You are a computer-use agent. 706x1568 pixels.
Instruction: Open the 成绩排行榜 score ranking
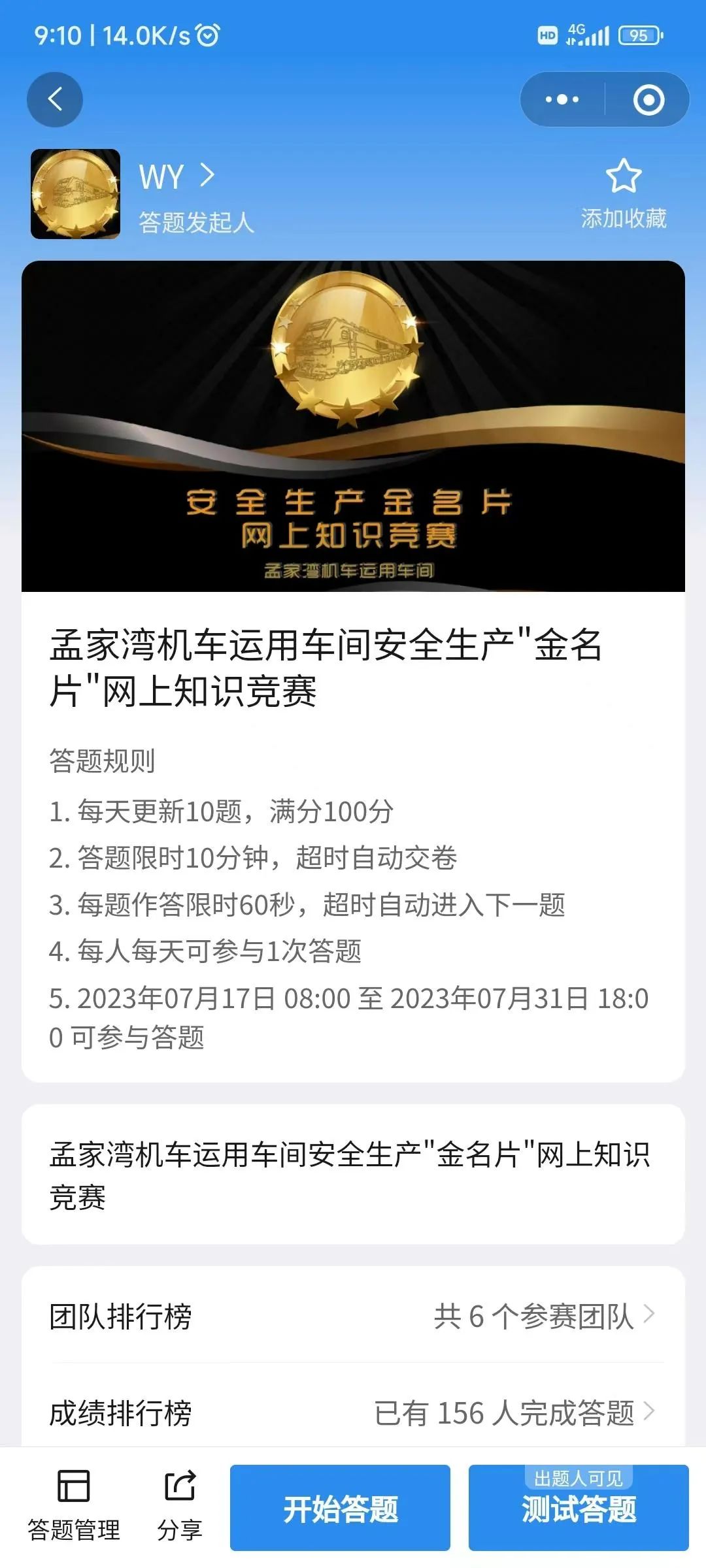(353, 1413)
